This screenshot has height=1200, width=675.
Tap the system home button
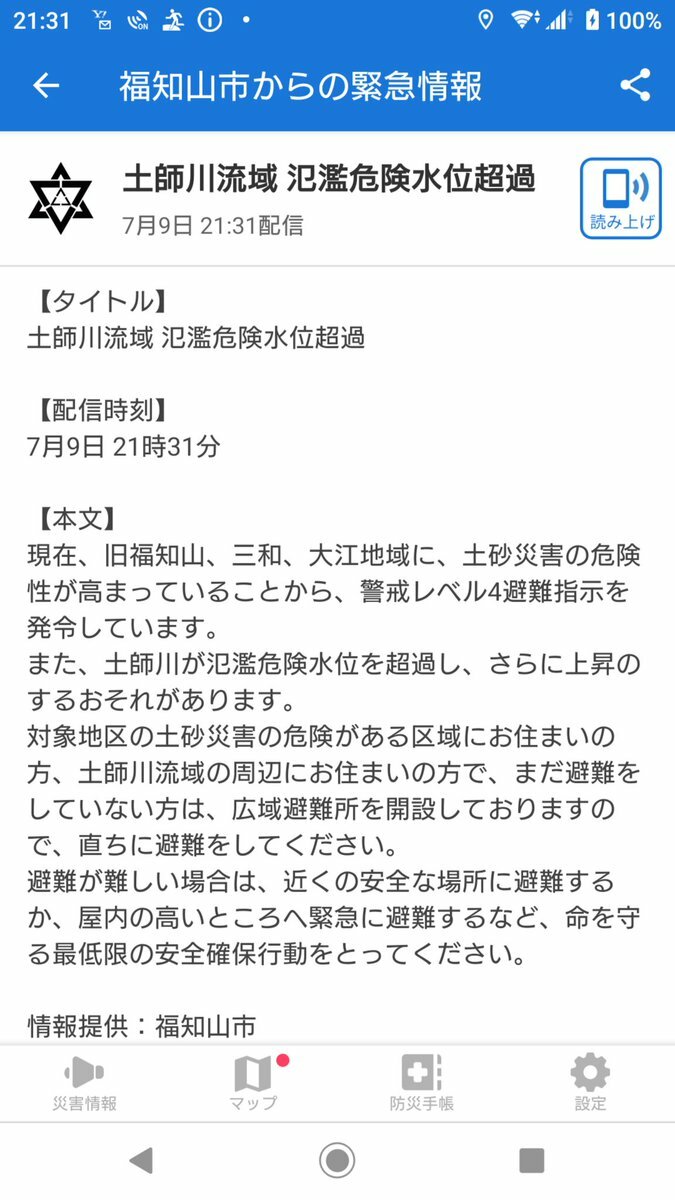337,1160
